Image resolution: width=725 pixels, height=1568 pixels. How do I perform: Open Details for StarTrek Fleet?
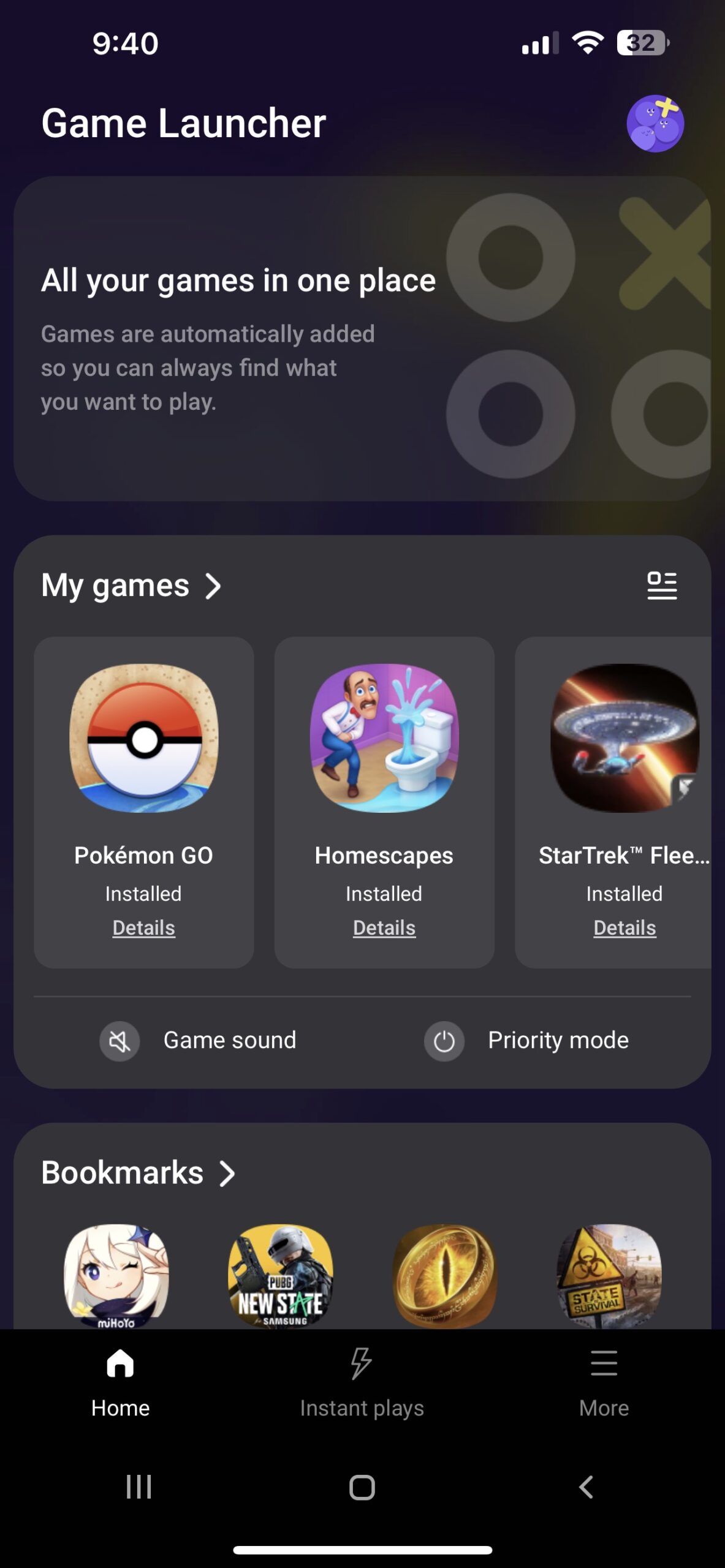pos(624,928)
